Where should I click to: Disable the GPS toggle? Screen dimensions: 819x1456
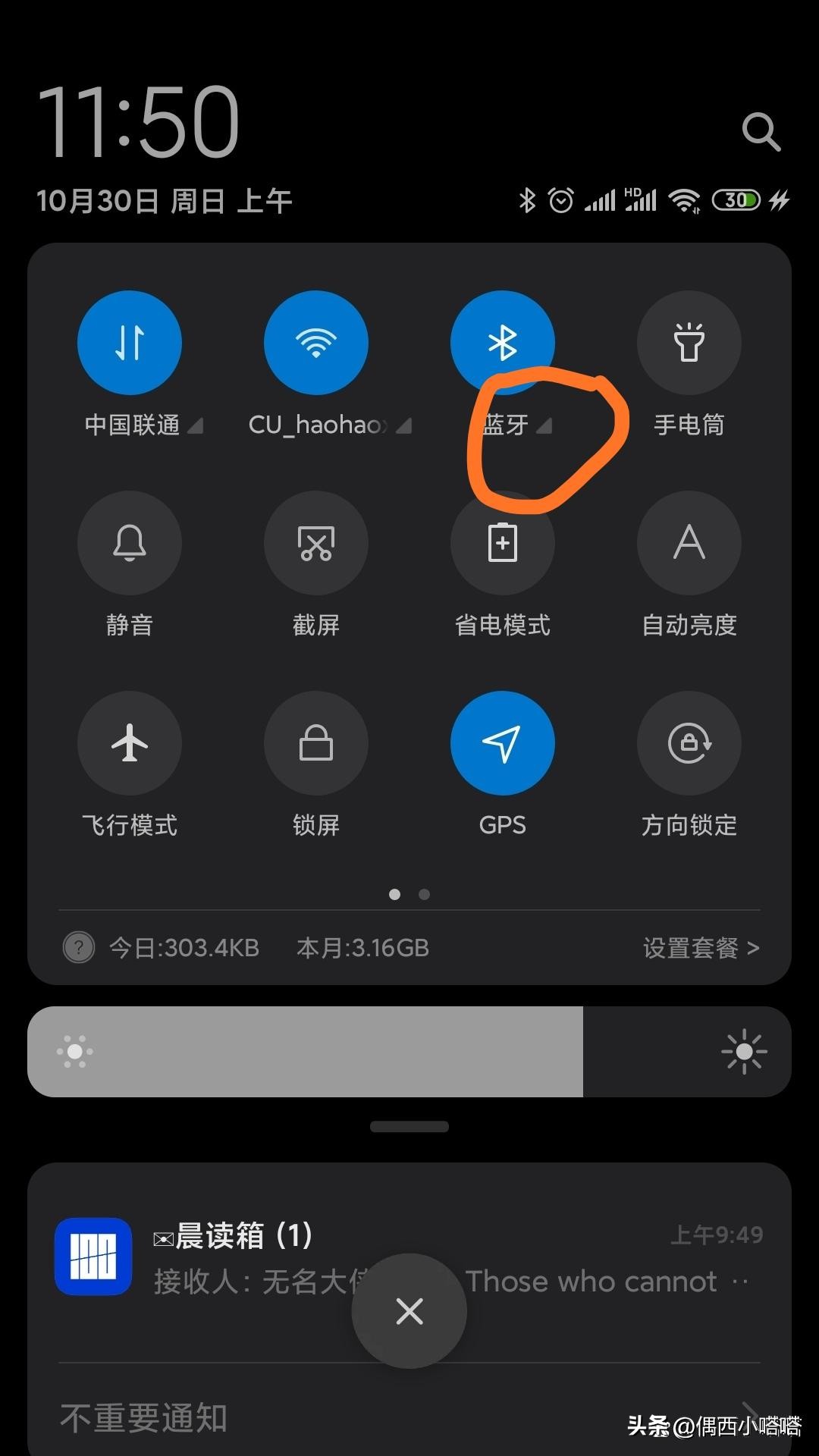tap(503, 744)
